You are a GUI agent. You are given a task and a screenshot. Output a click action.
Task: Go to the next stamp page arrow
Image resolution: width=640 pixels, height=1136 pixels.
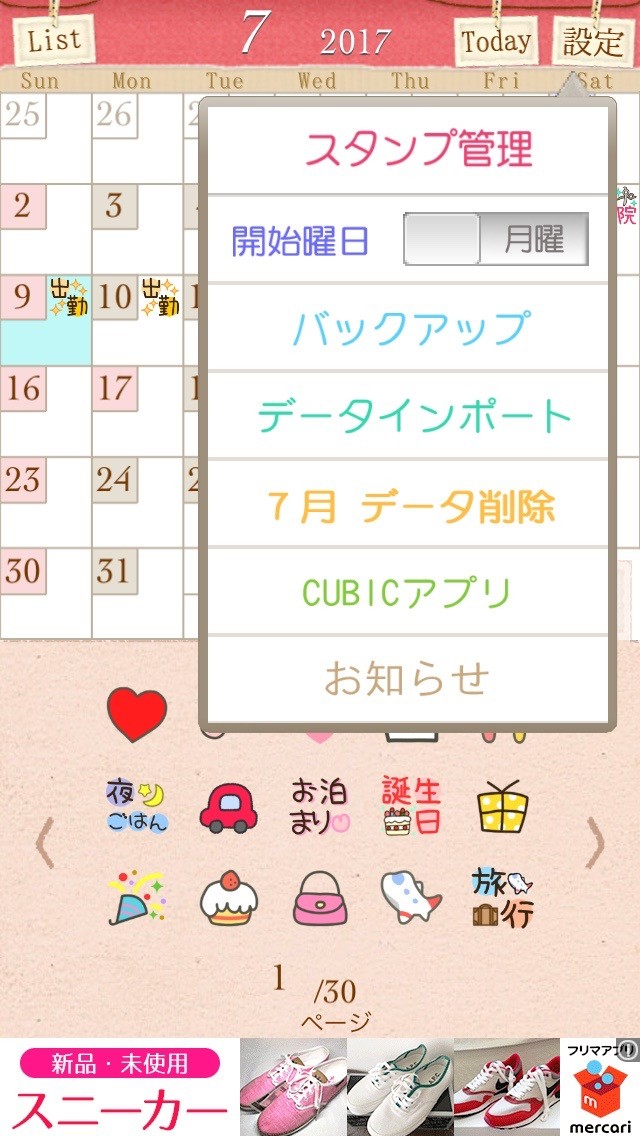(x=595, y=843)
